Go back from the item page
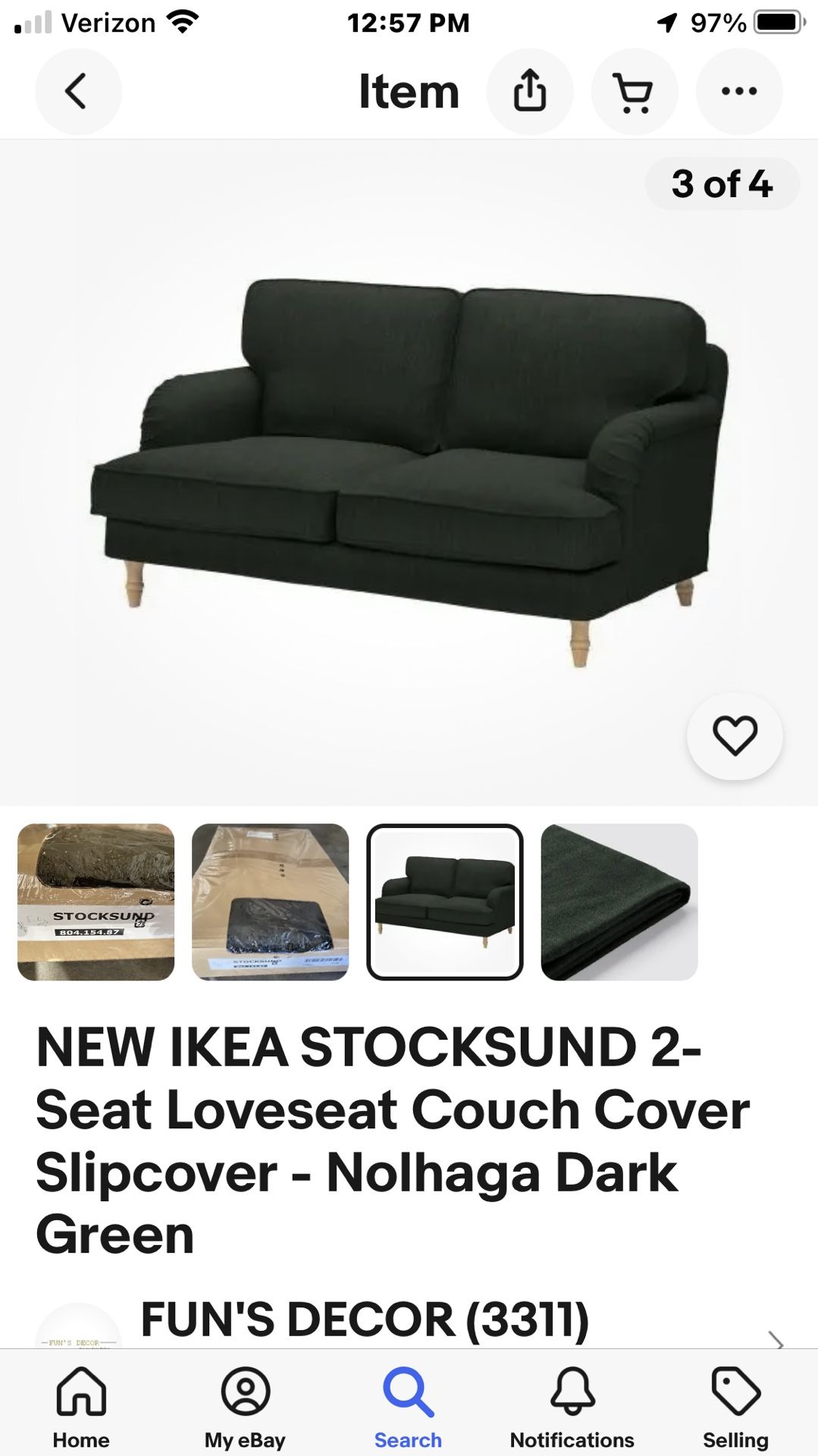 tap(77, 92)
